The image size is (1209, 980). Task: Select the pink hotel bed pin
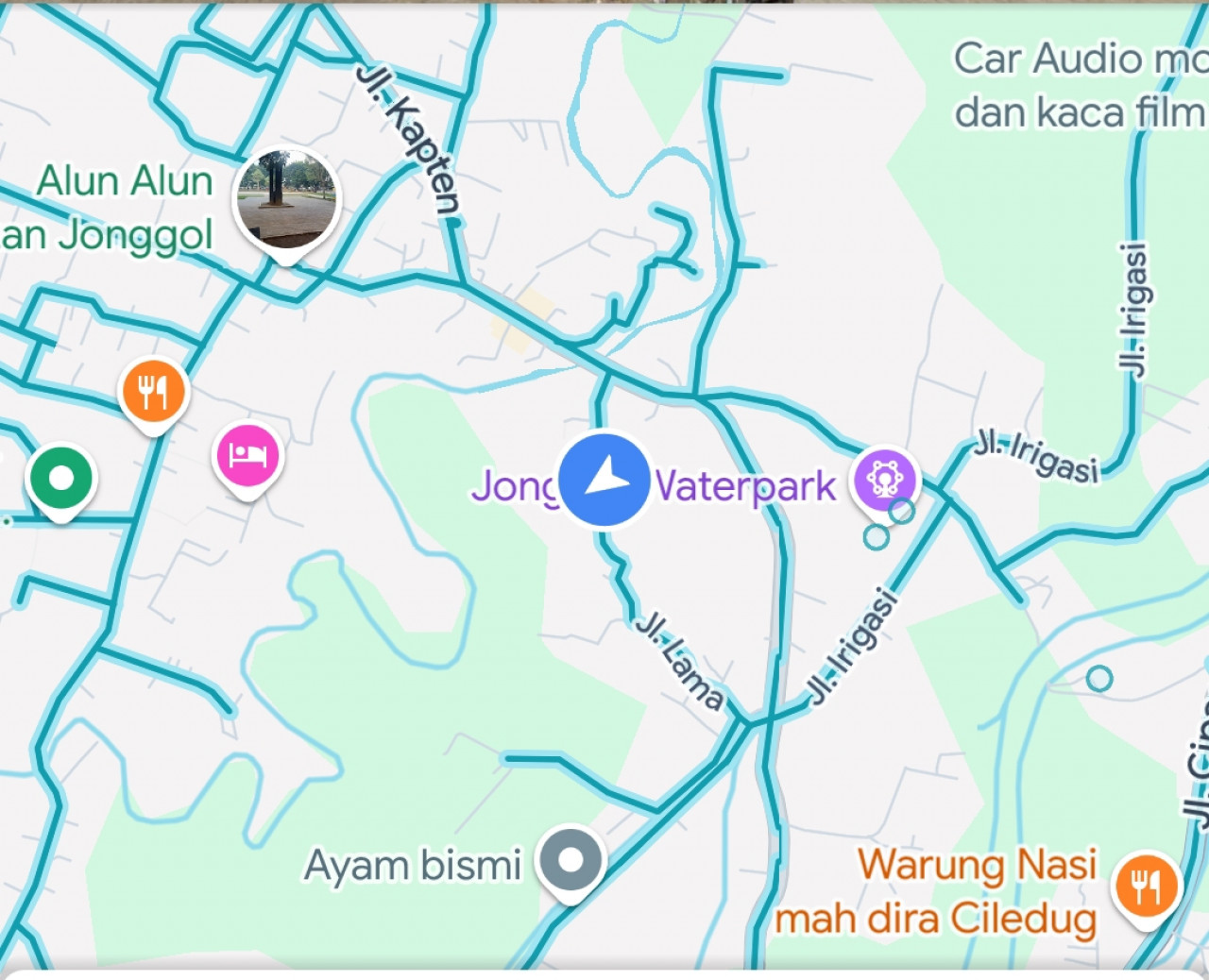coord(247,456)
